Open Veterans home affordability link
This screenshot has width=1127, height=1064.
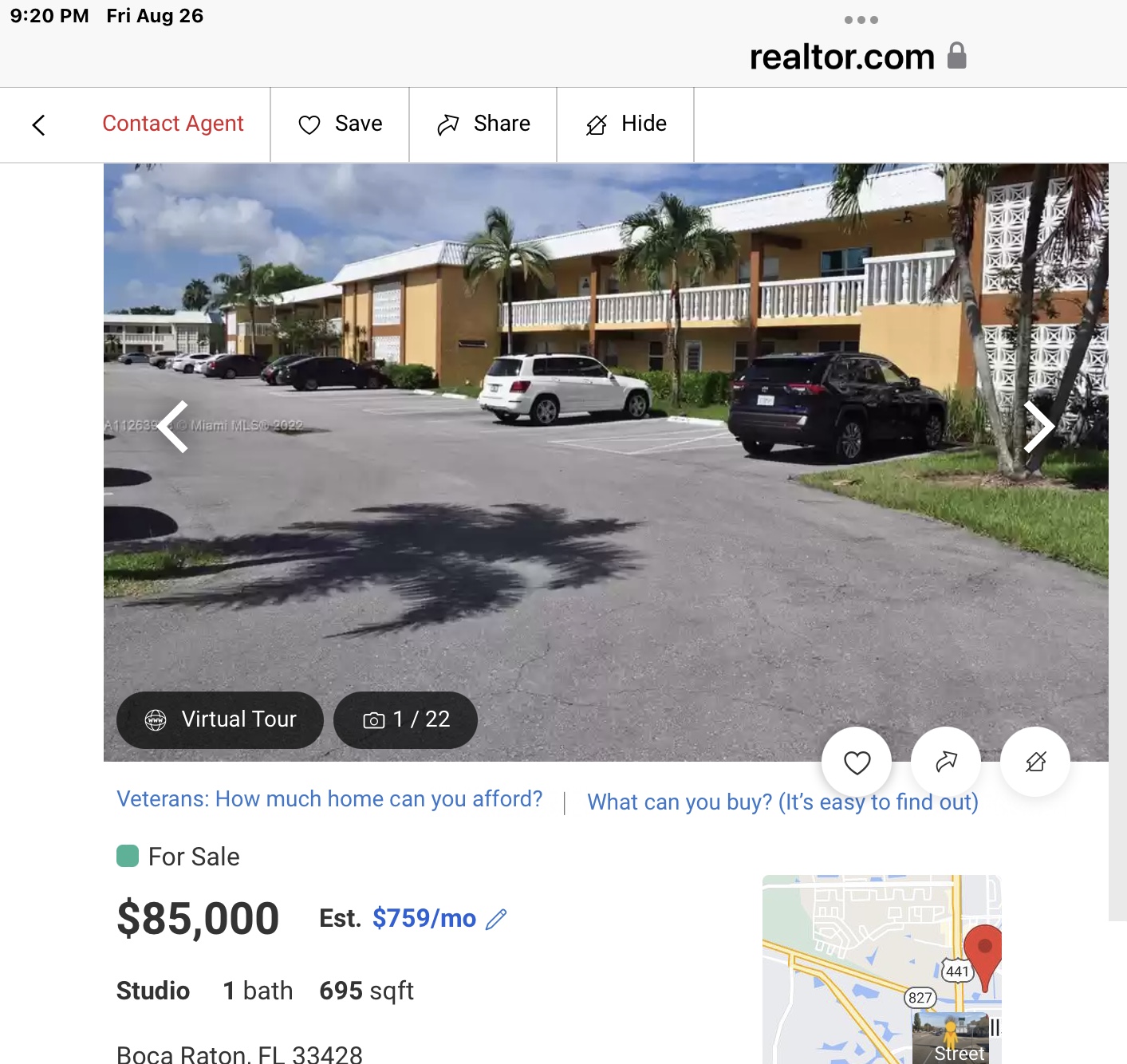[329, 799]
